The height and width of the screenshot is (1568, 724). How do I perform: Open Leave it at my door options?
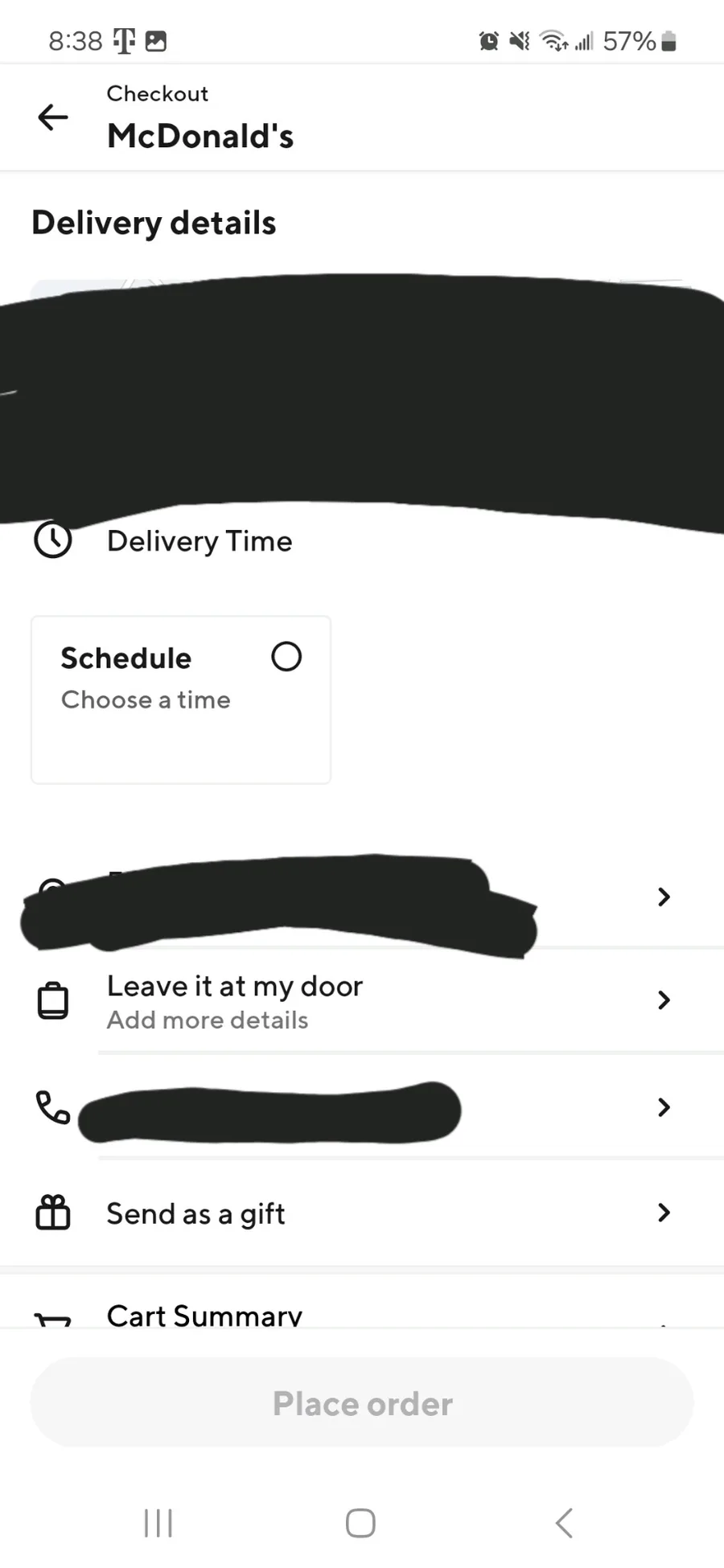tap(362, 1000)
